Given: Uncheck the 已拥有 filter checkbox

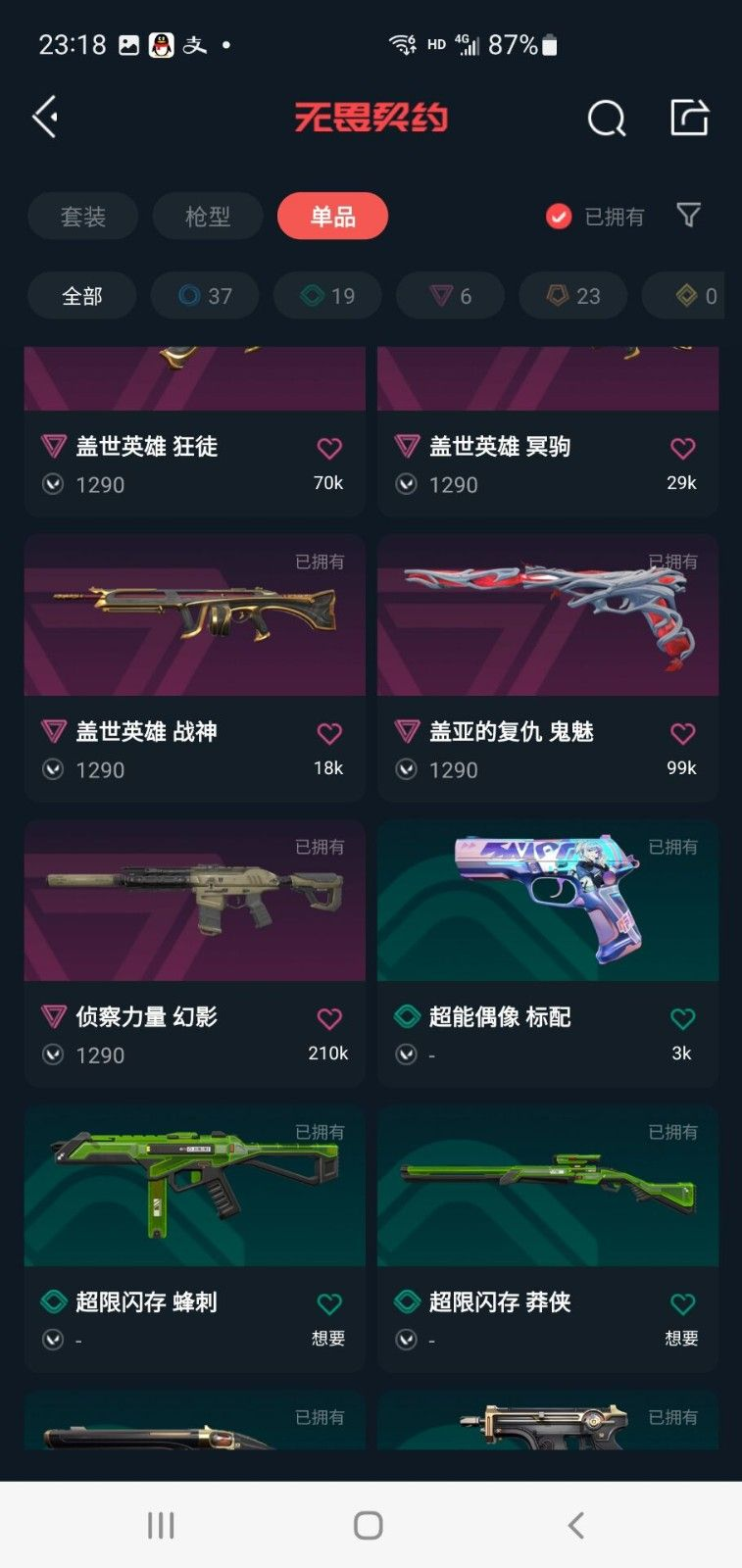Looking at the screenshot, I should pos(559,217).
